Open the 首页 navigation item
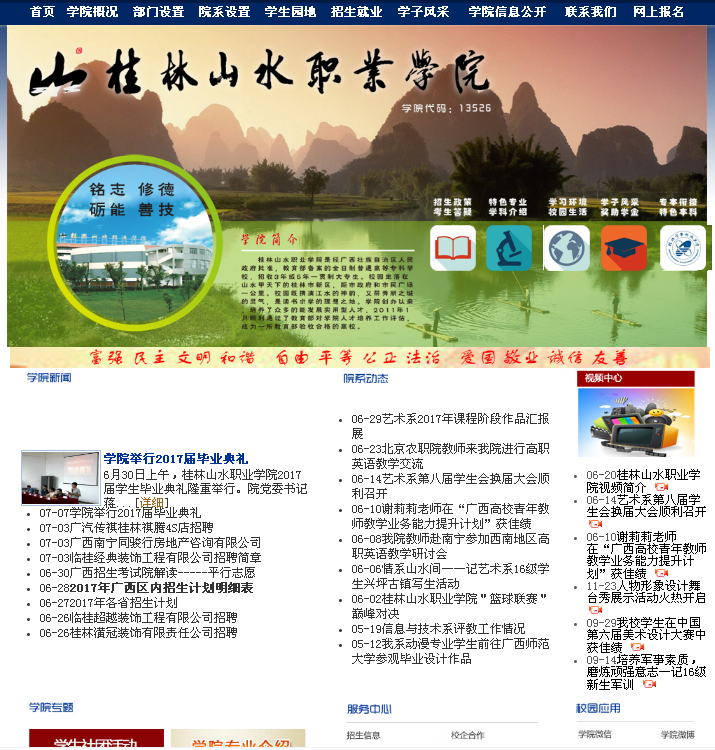The height and width of the screenshot is (750, 715). point(42,12)
